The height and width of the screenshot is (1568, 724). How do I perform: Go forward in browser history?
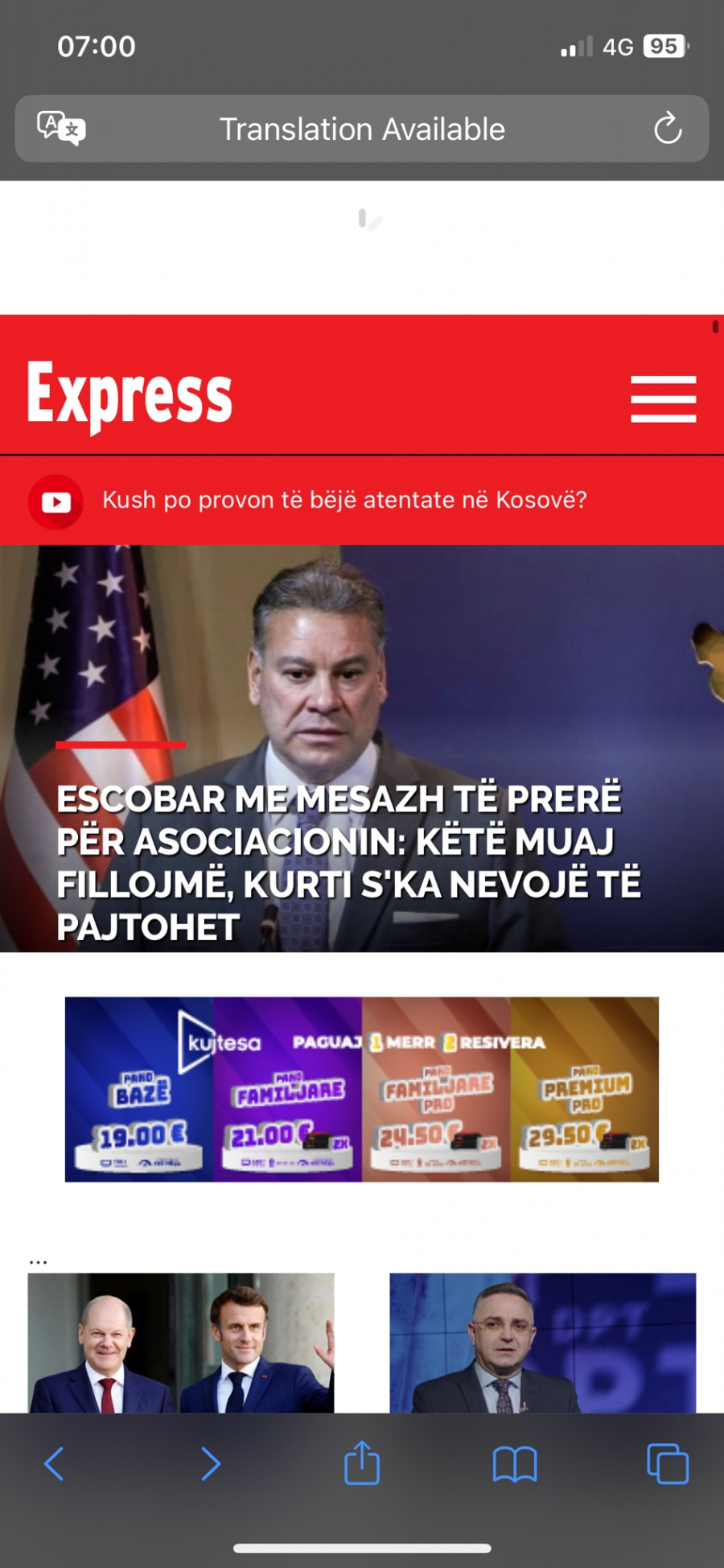[x=210, y=1463]
